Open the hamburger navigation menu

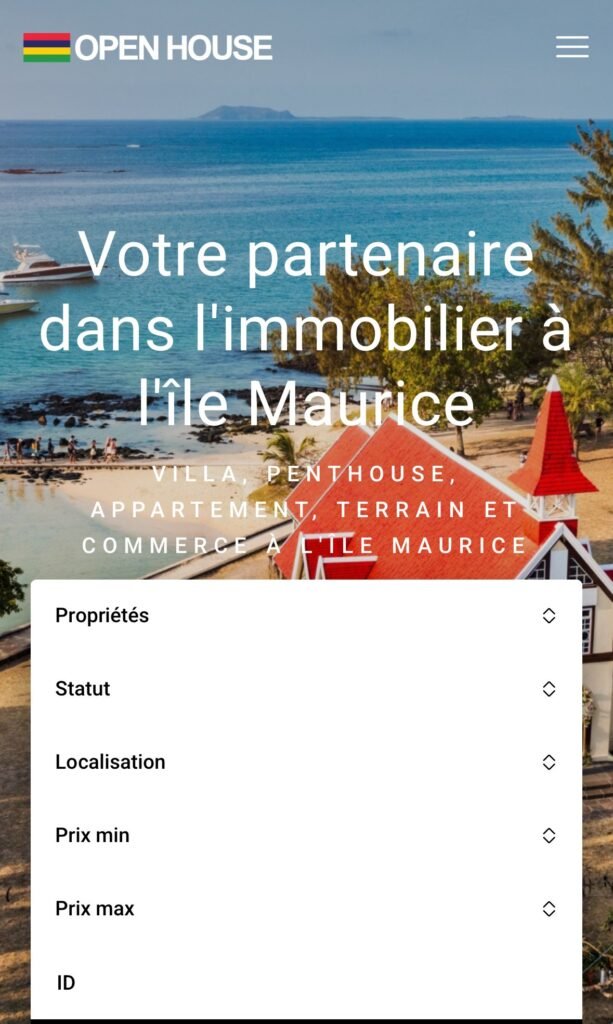(x=572, y=47)
